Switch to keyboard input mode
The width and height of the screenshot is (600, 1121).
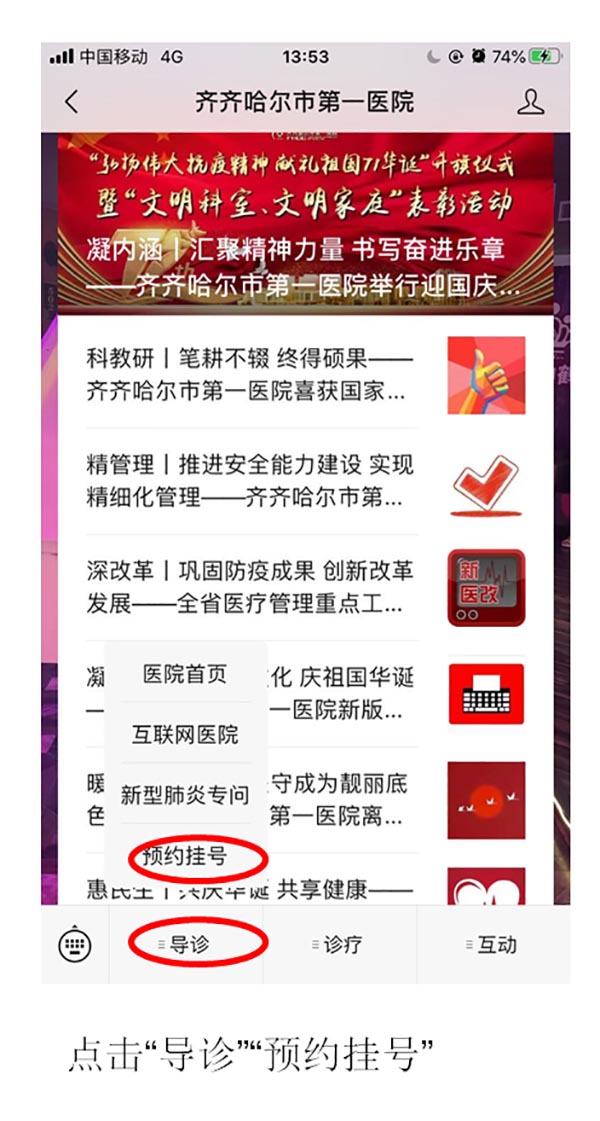[x=75, y=944]
